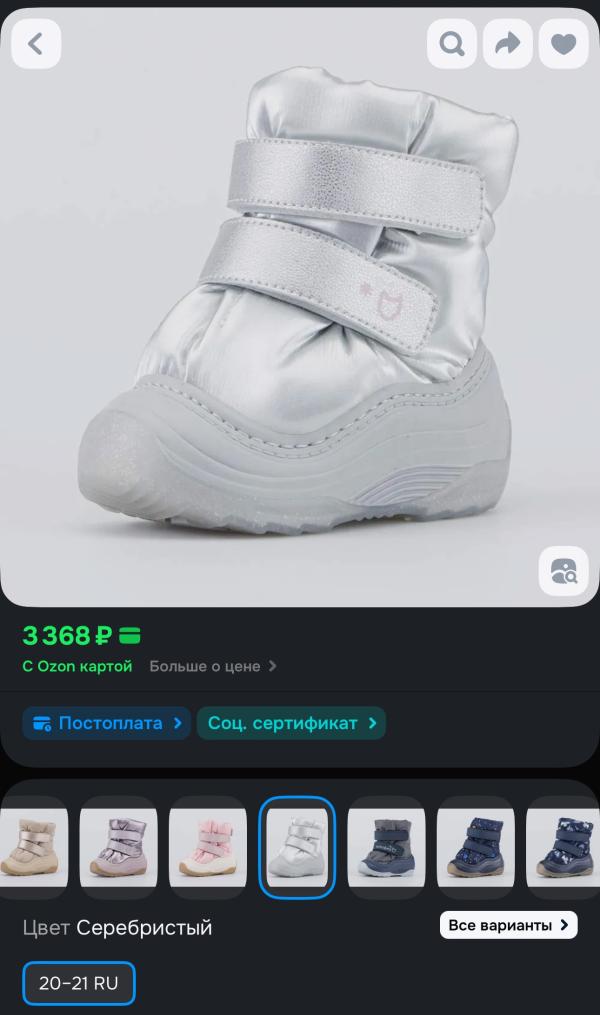The height and width of the screenshot is (1015, 600).
Task: Open the Соц. сертификат chip
Action: click(291, 723)
